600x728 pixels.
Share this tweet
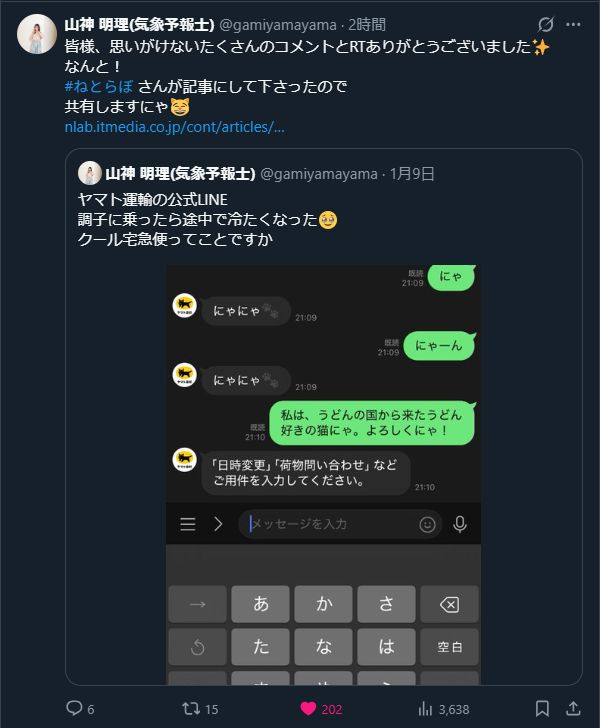[x=573, y=708]
